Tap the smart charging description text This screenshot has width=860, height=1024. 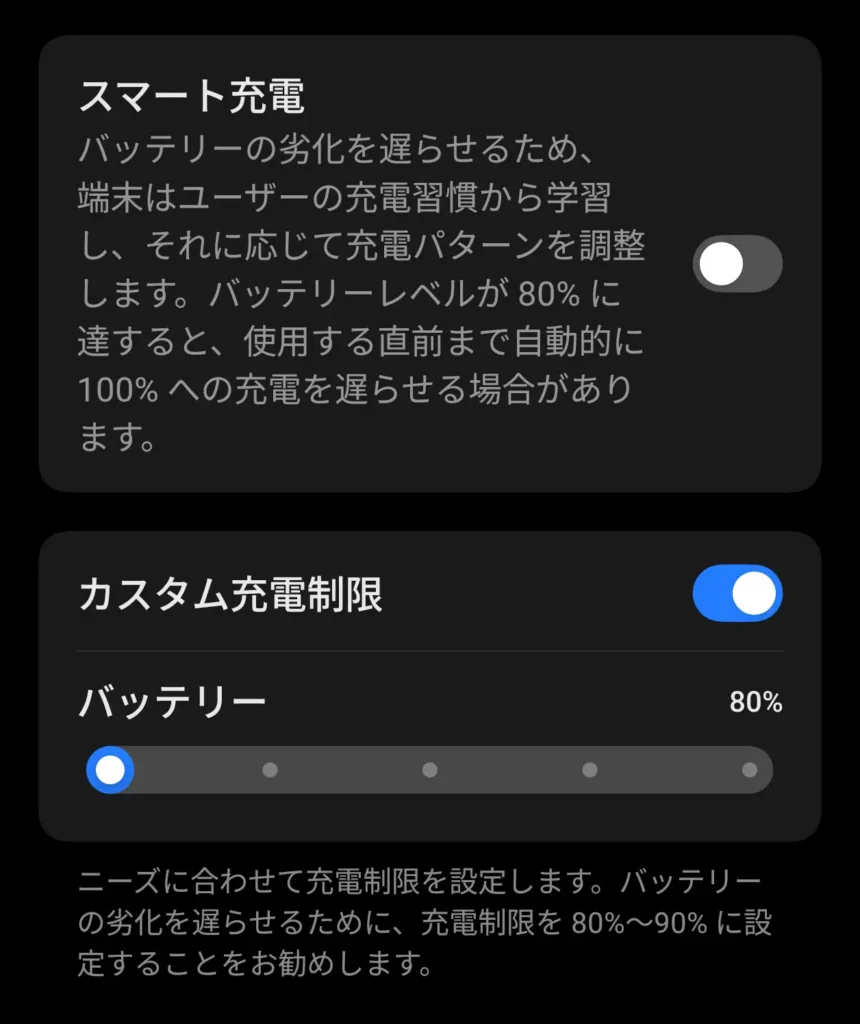tap(360, 290)
